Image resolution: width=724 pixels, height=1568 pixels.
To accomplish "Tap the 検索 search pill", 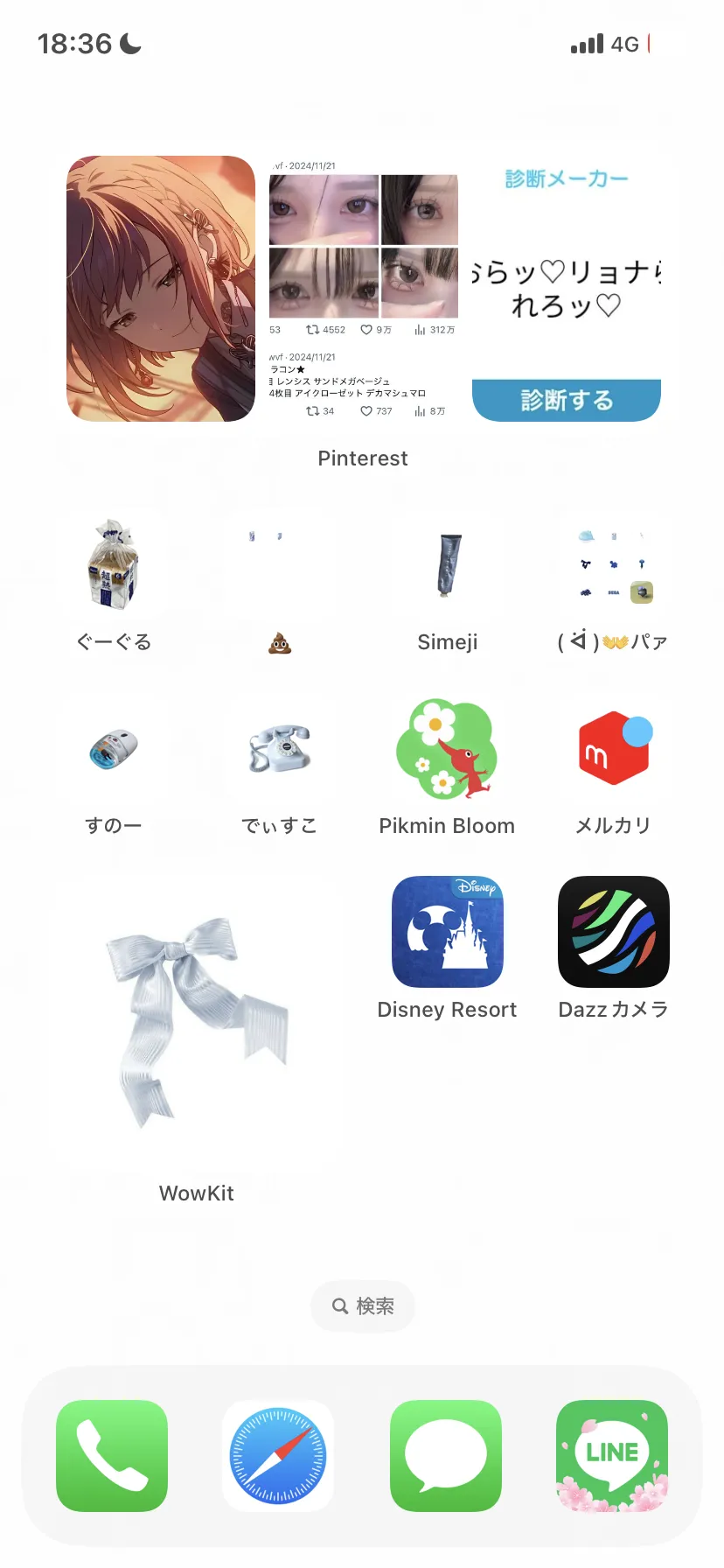I will coord(363,1306).
